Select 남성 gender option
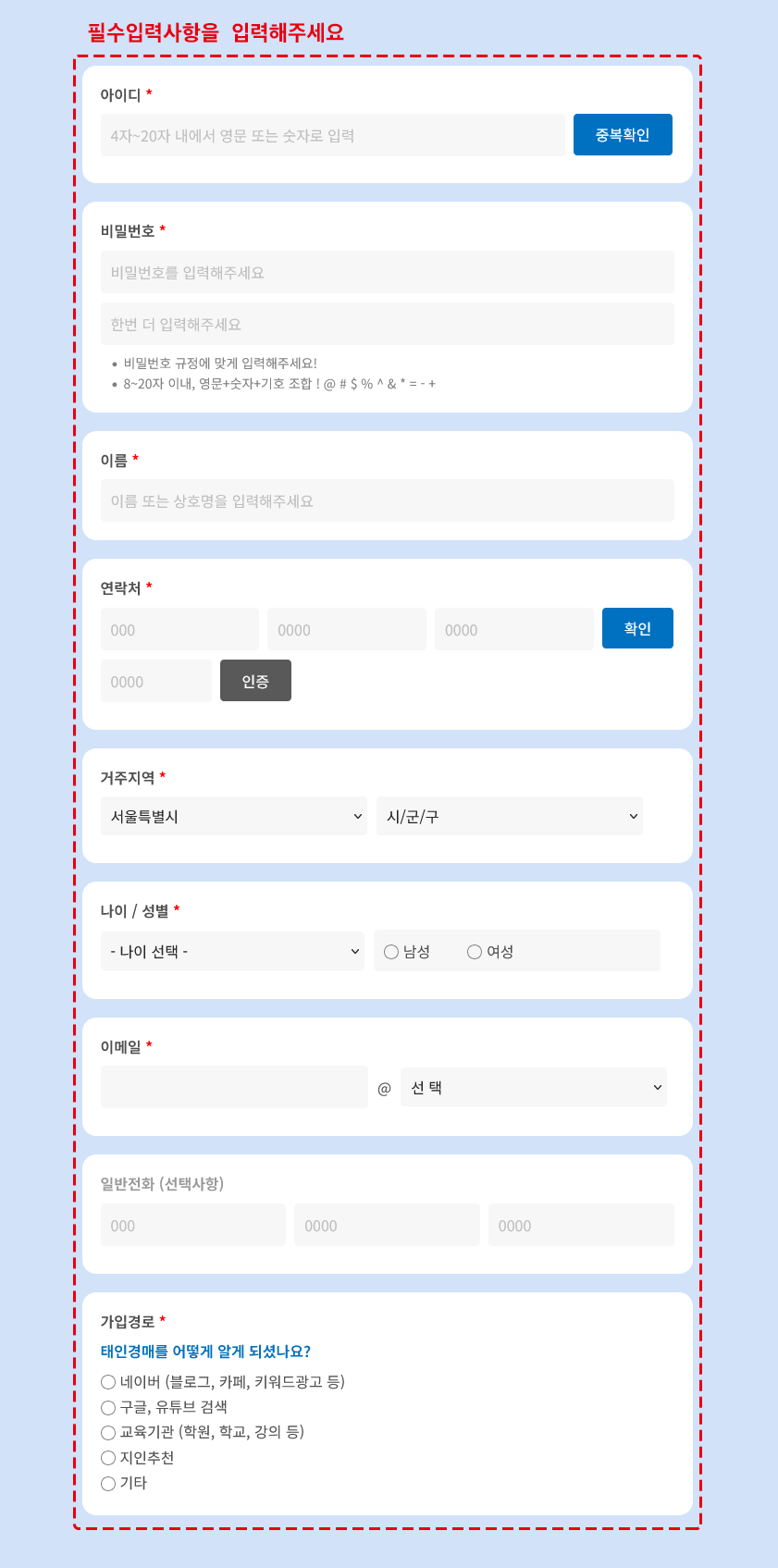The image size is (778, 1568). (x=391, y=952)
